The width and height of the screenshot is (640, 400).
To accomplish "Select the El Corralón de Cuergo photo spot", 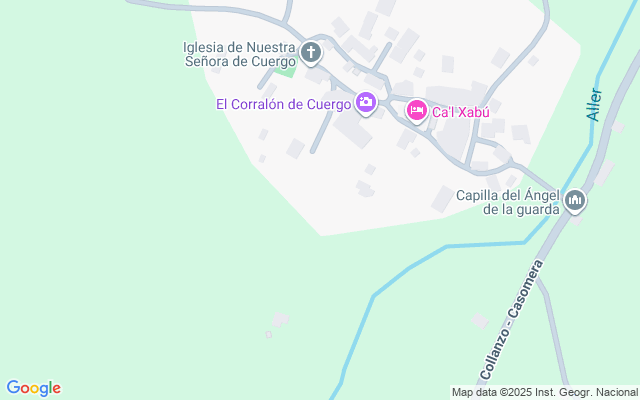I will pos(366,102).
